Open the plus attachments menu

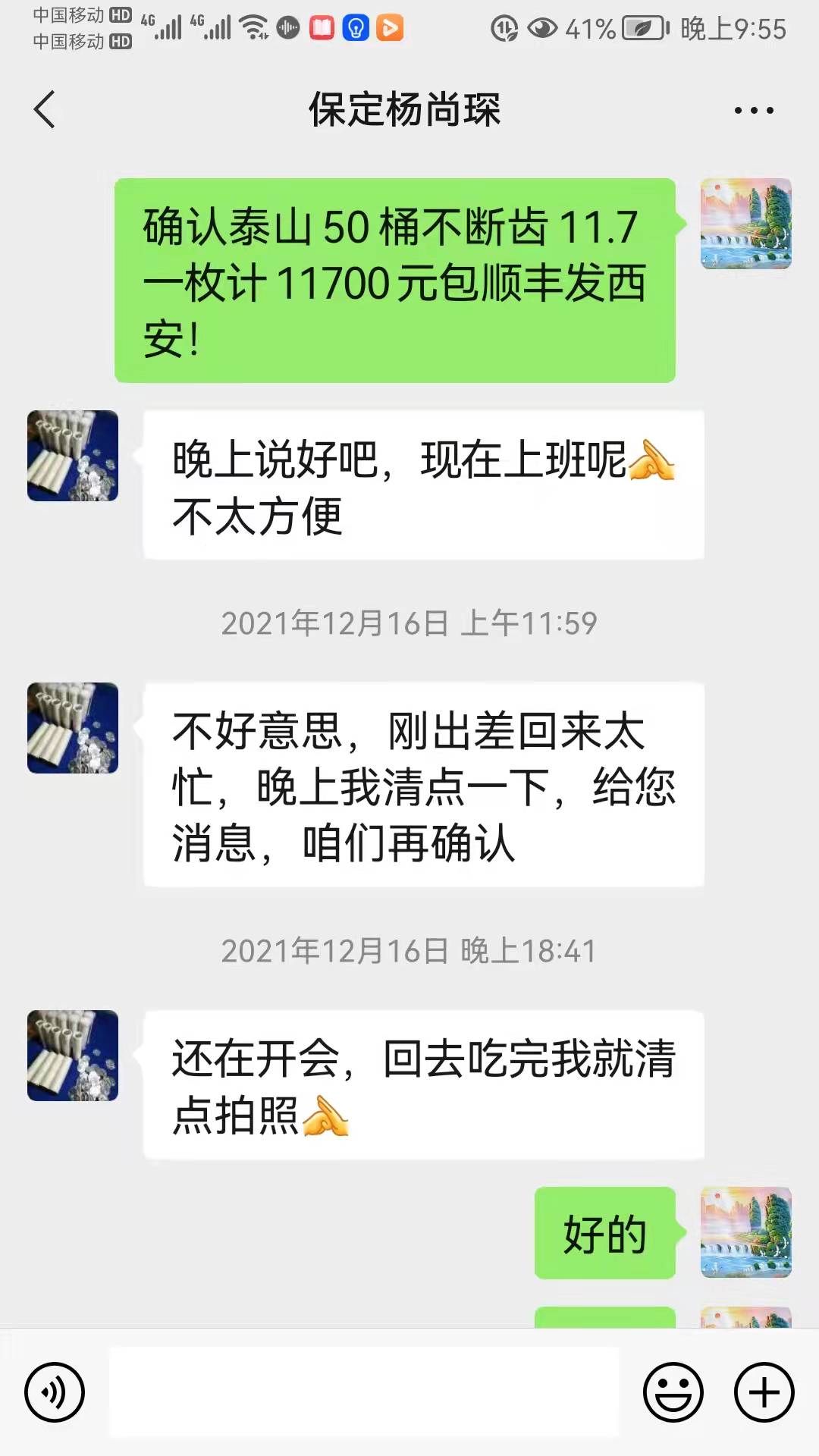coord(764,1392)
